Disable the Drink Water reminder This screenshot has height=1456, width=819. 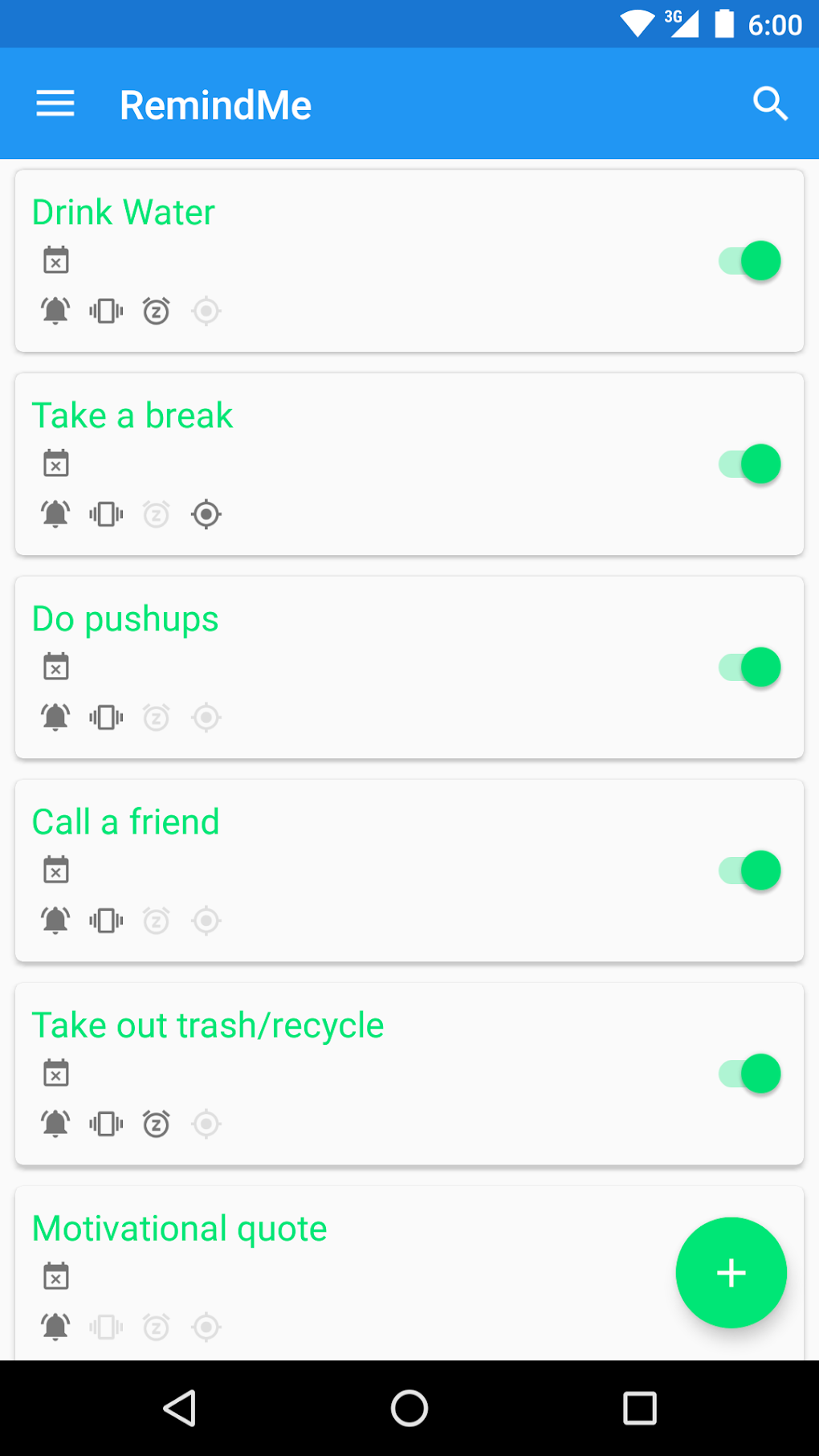[x=750, y=261]
